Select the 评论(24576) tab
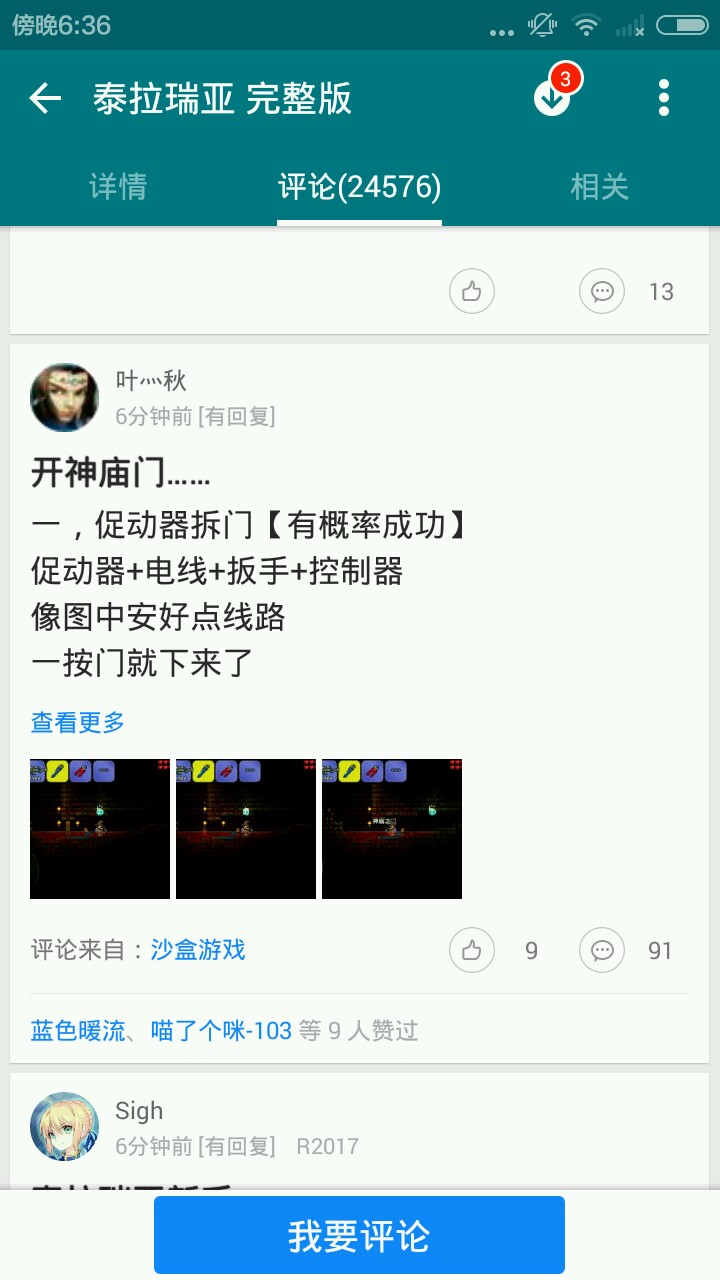720x1280 pixels. (x=359, y=187)
